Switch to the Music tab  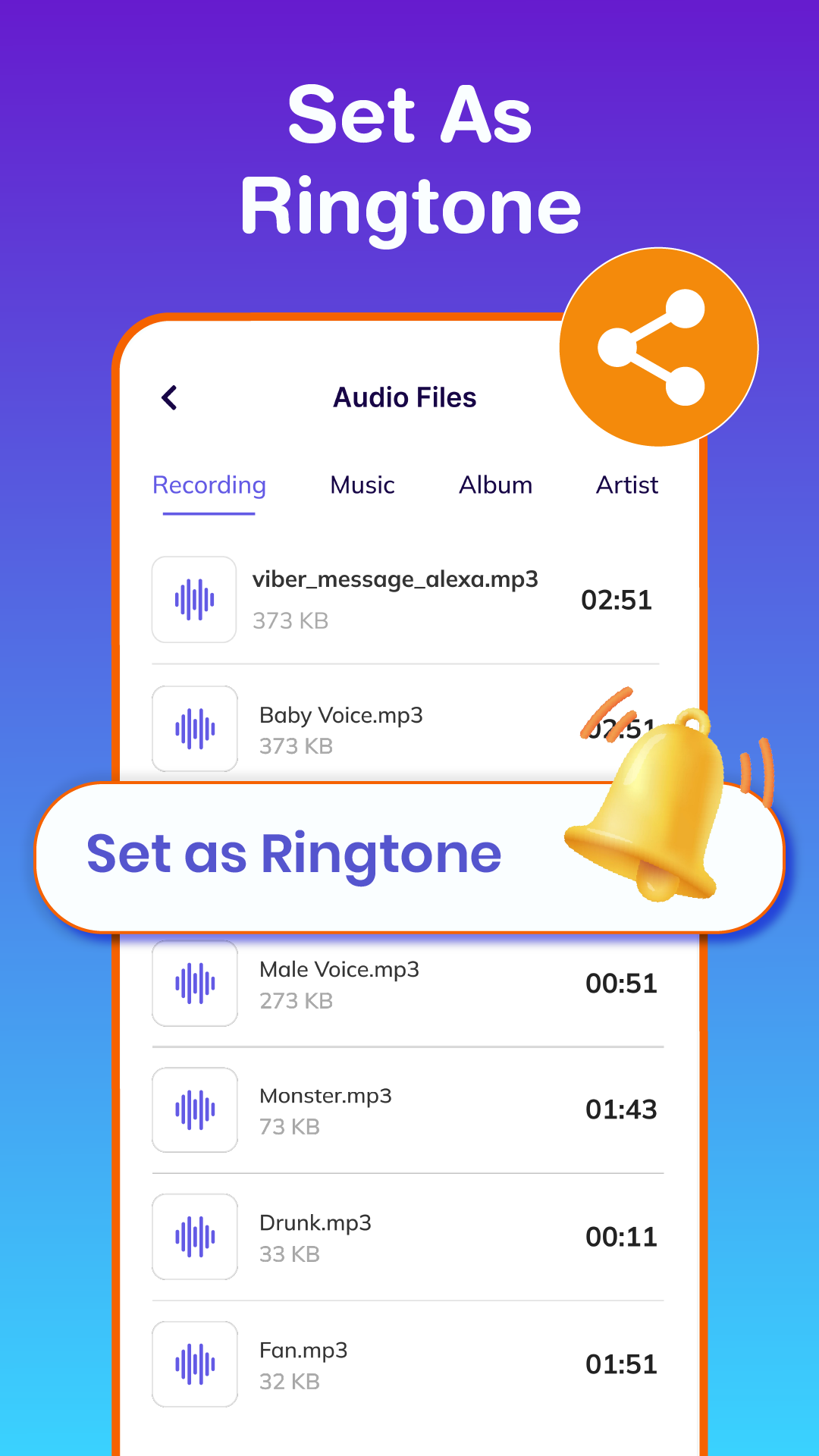361,485
